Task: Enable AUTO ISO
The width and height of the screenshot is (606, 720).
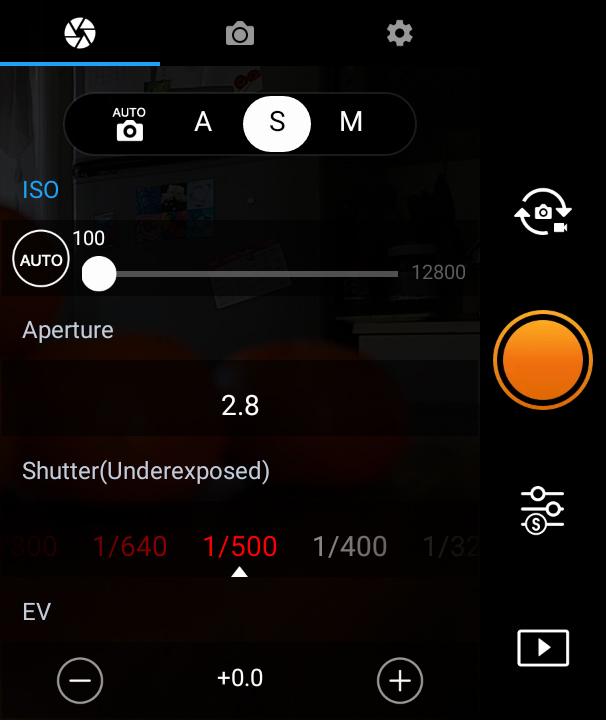Action: [x=41, y=260]
